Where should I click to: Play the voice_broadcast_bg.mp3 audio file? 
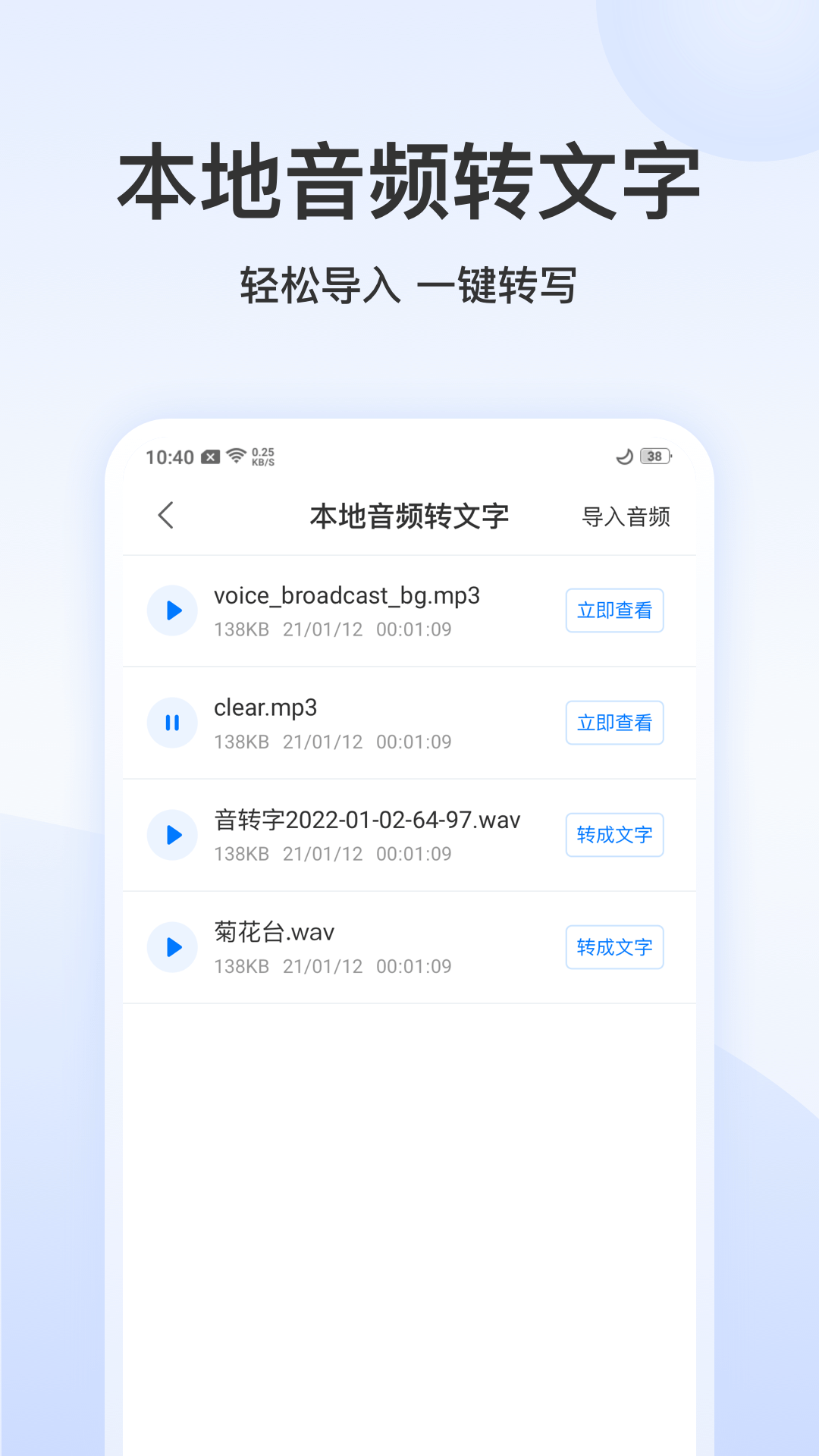[172, 610]
